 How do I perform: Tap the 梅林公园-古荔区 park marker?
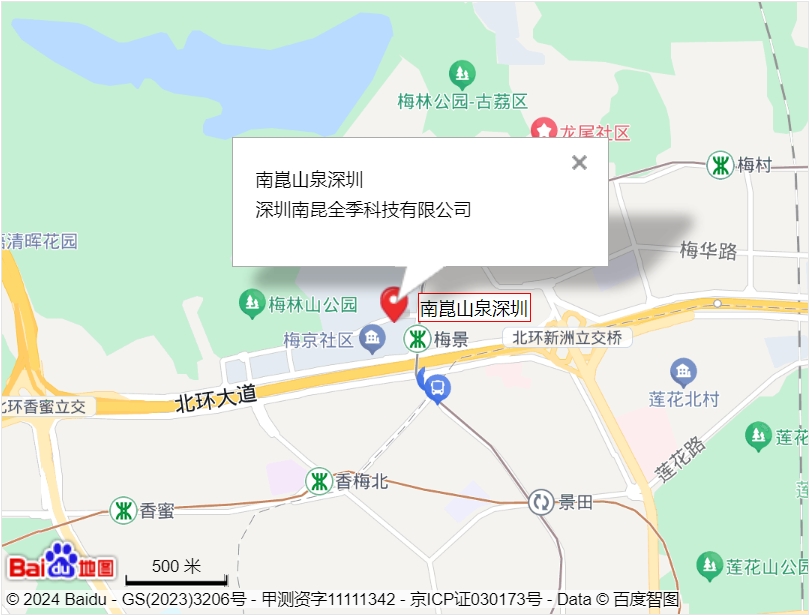pyautogui.click(x=461, y=74)
